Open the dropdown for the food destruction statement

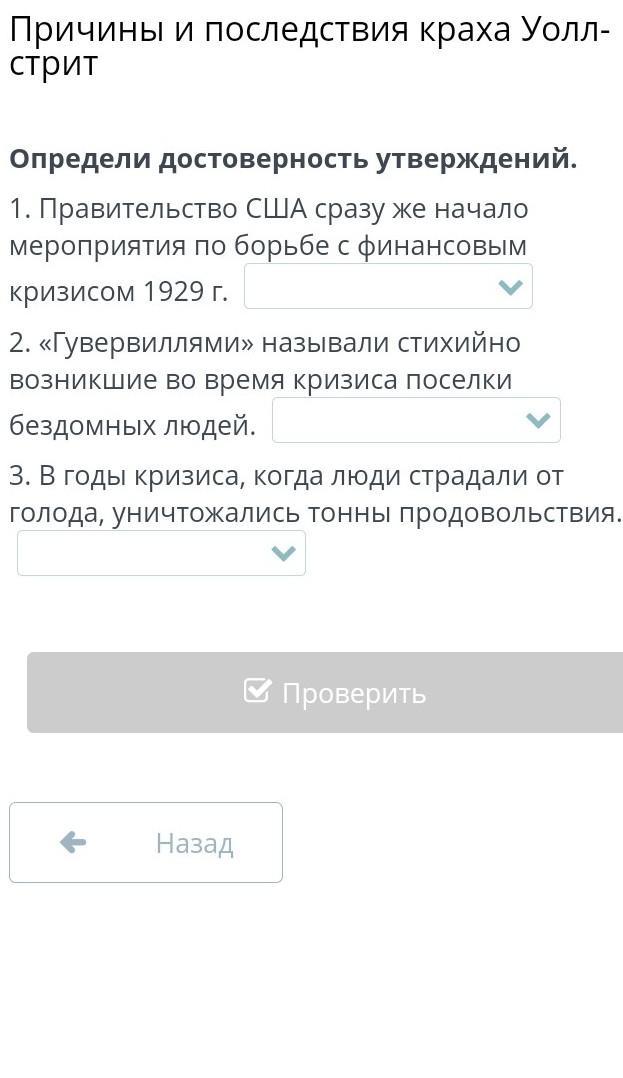click(x=161, y=553)
